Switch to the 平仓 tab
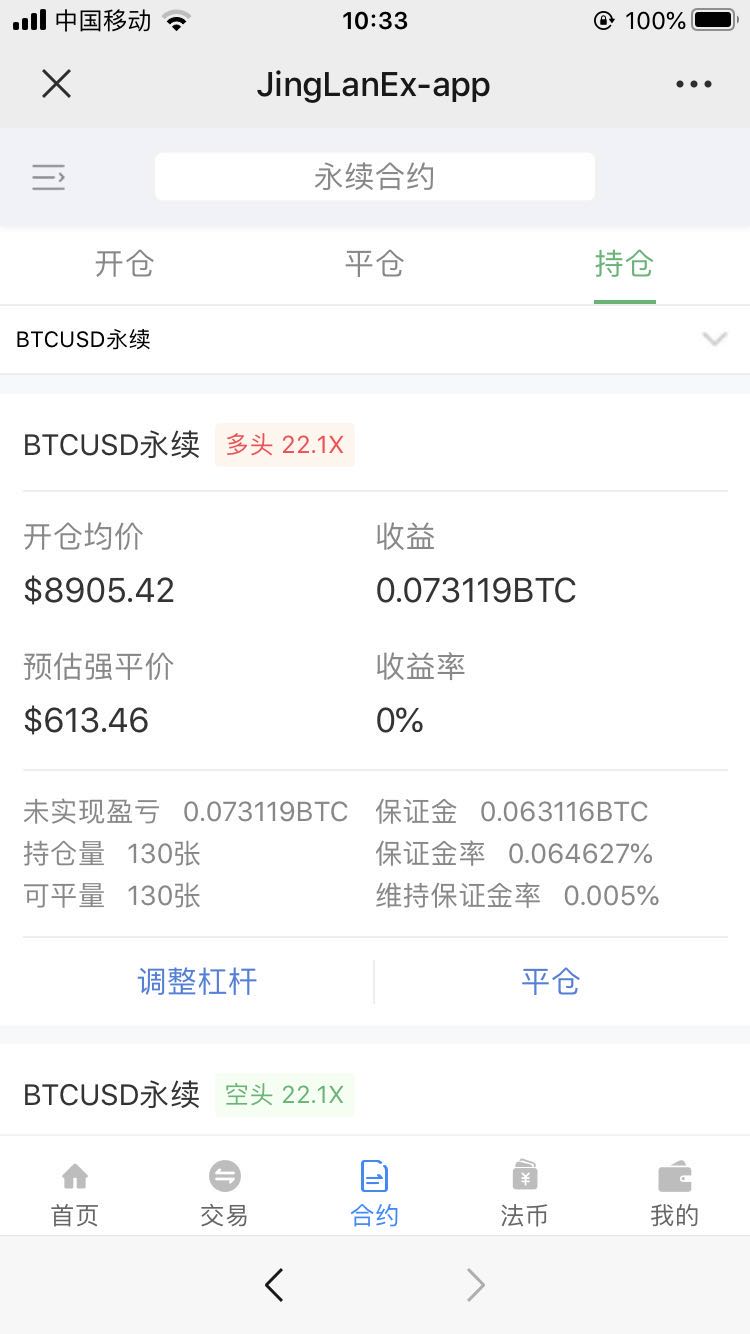 [x=374, y=264]
